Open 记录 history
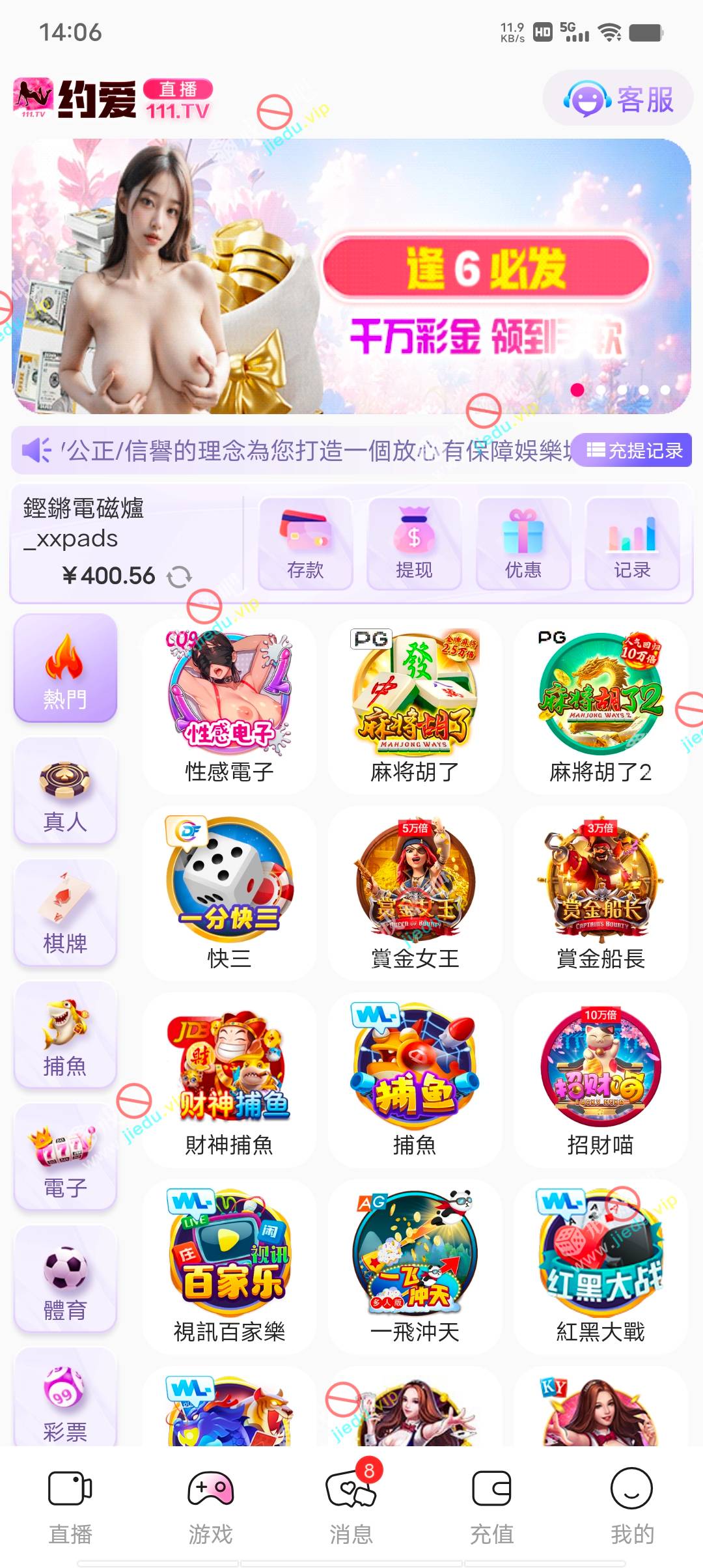The image size is (703, 1568). click(632, 544)
